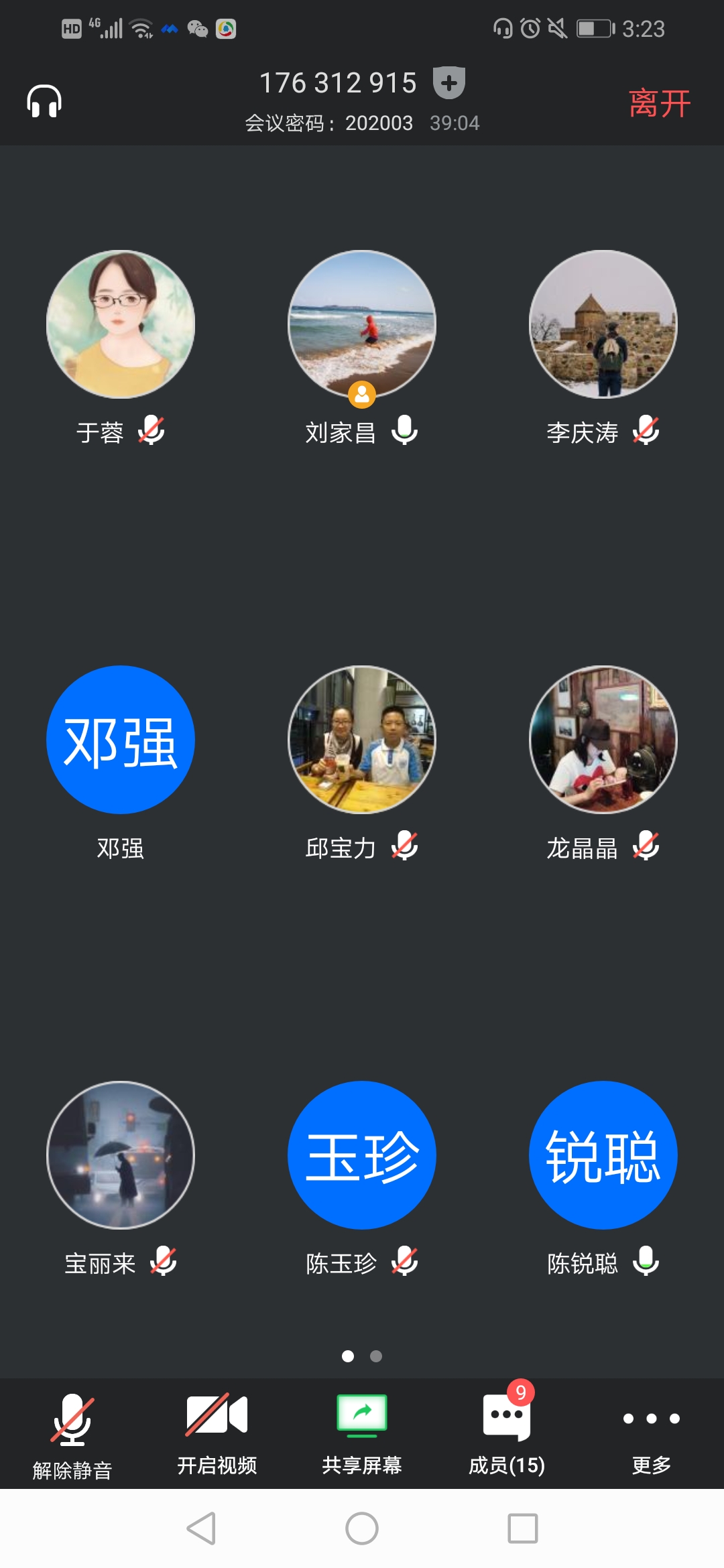Select participant 于蓉's avatar
The width and height of the screenshot is (724, 1568).
pyautogui.click(x=121, y=324)
